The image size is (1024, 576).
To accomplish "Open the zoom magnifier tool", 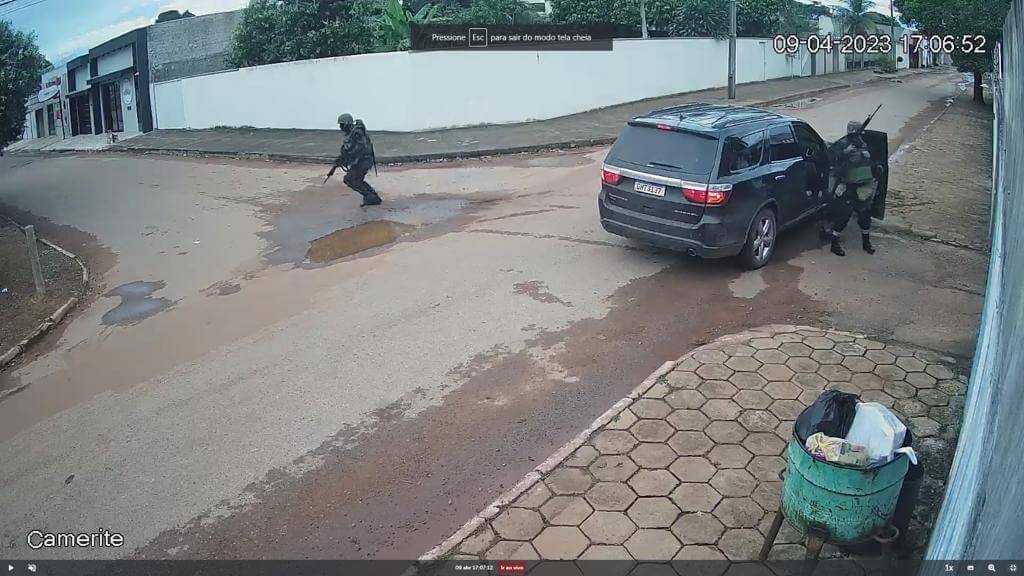I will [991, 568].
